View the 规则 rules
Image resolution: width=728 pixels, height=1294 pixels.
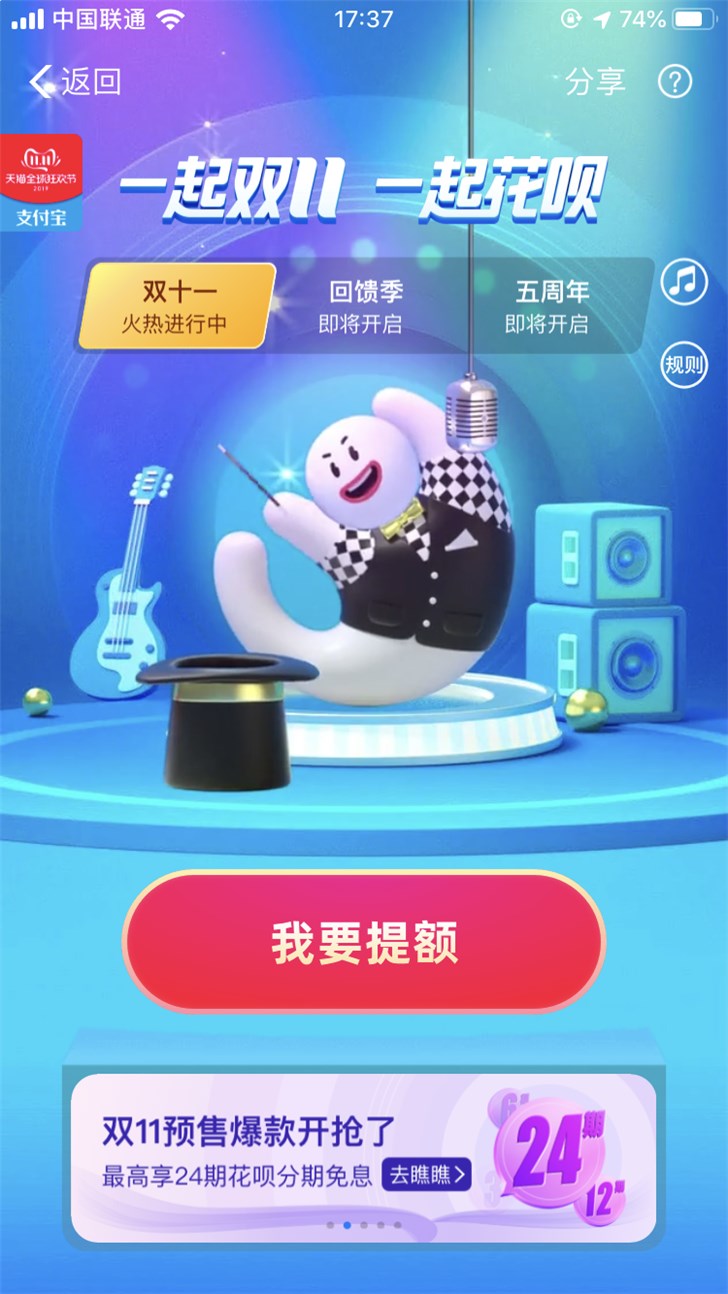(684, 365)
